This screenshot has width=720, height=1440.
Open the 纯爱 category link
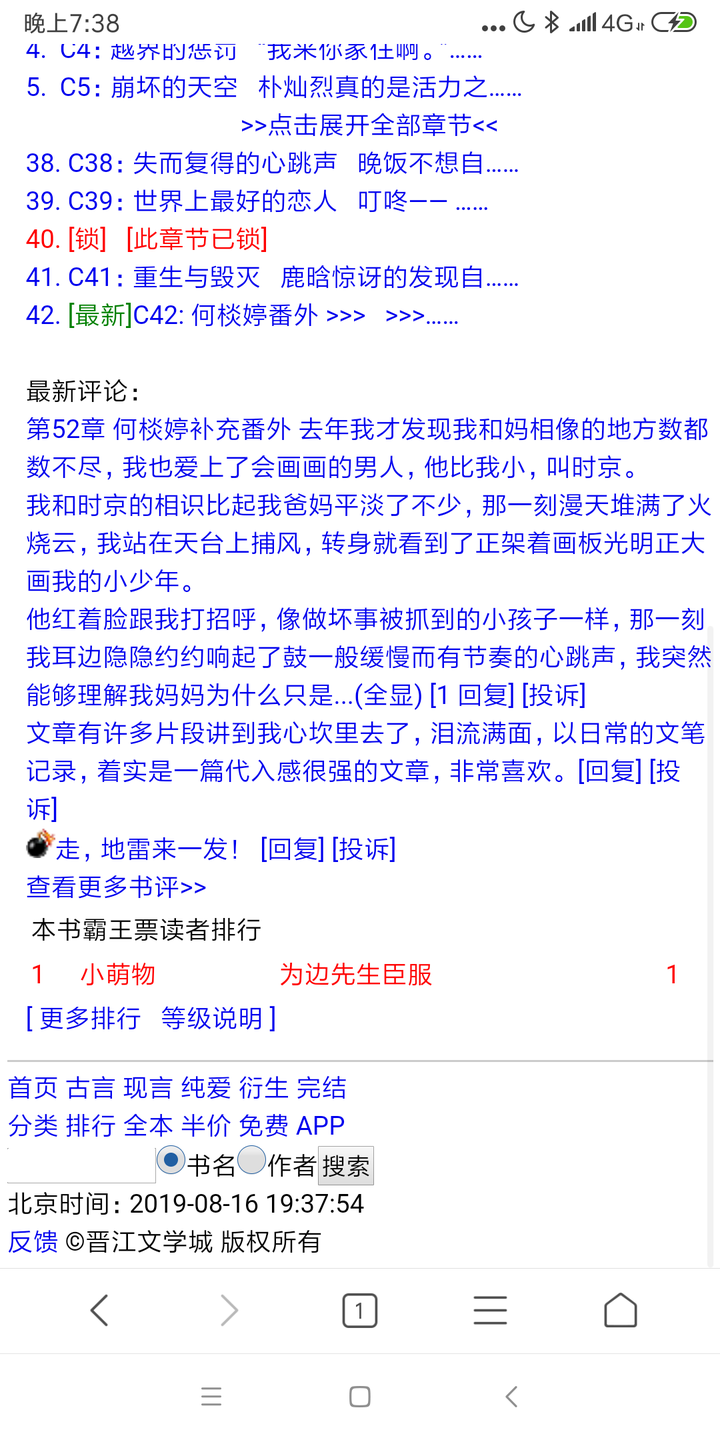tap(206, 1088)
